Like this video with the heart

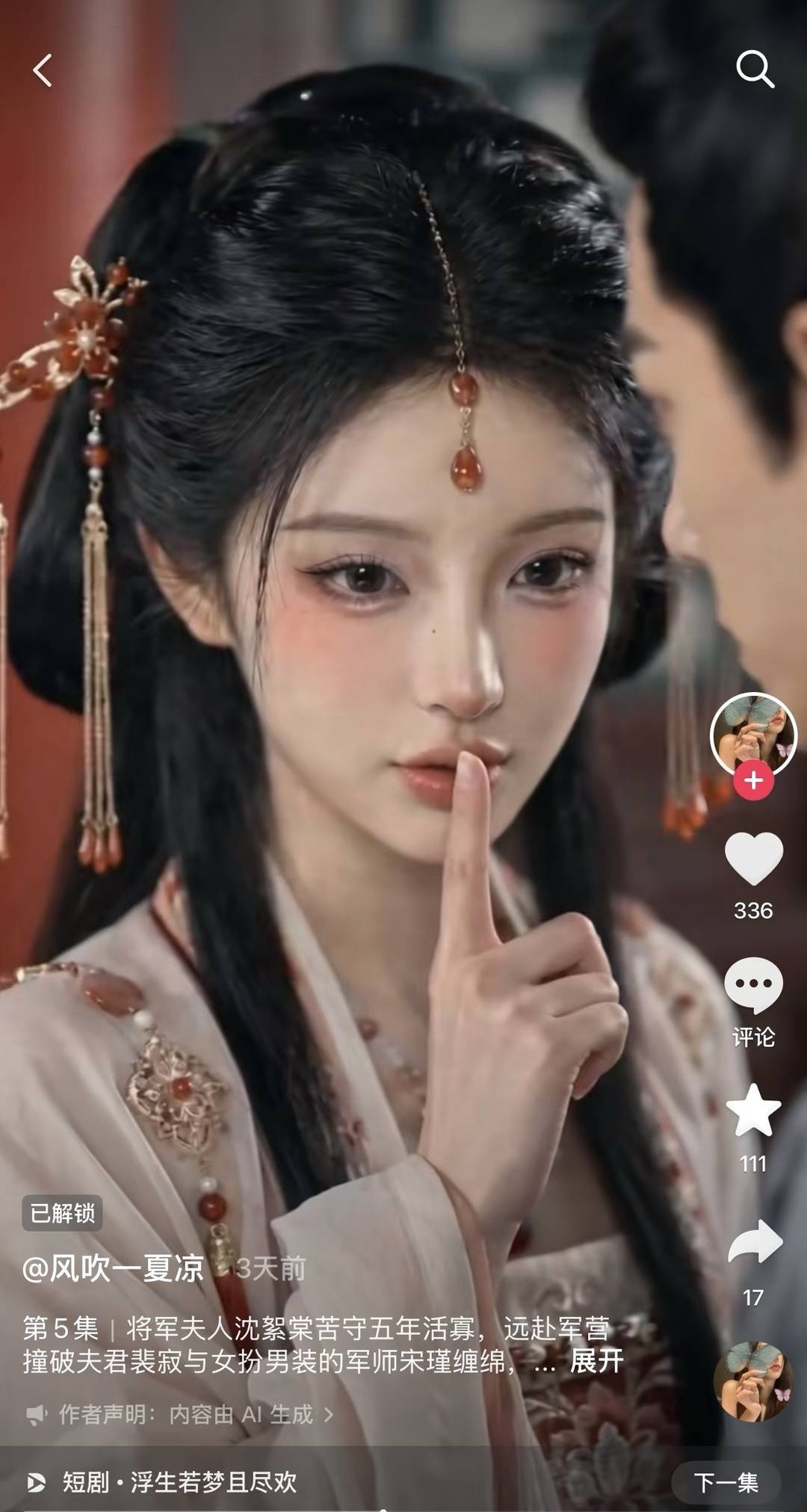pos(753,860)
